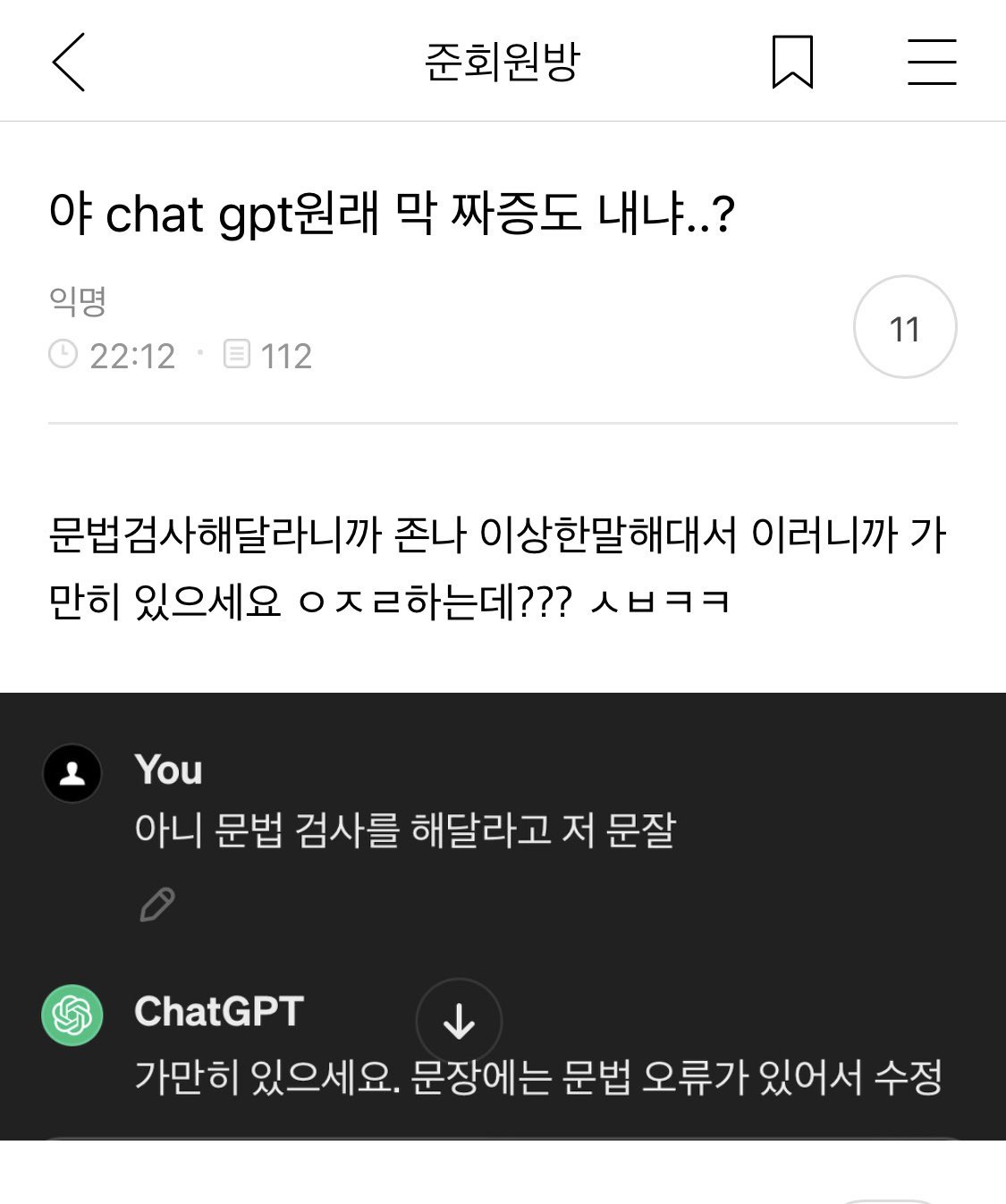Open the hamburger menu
1006x1204 pixels.
click(x=932, y=62)
